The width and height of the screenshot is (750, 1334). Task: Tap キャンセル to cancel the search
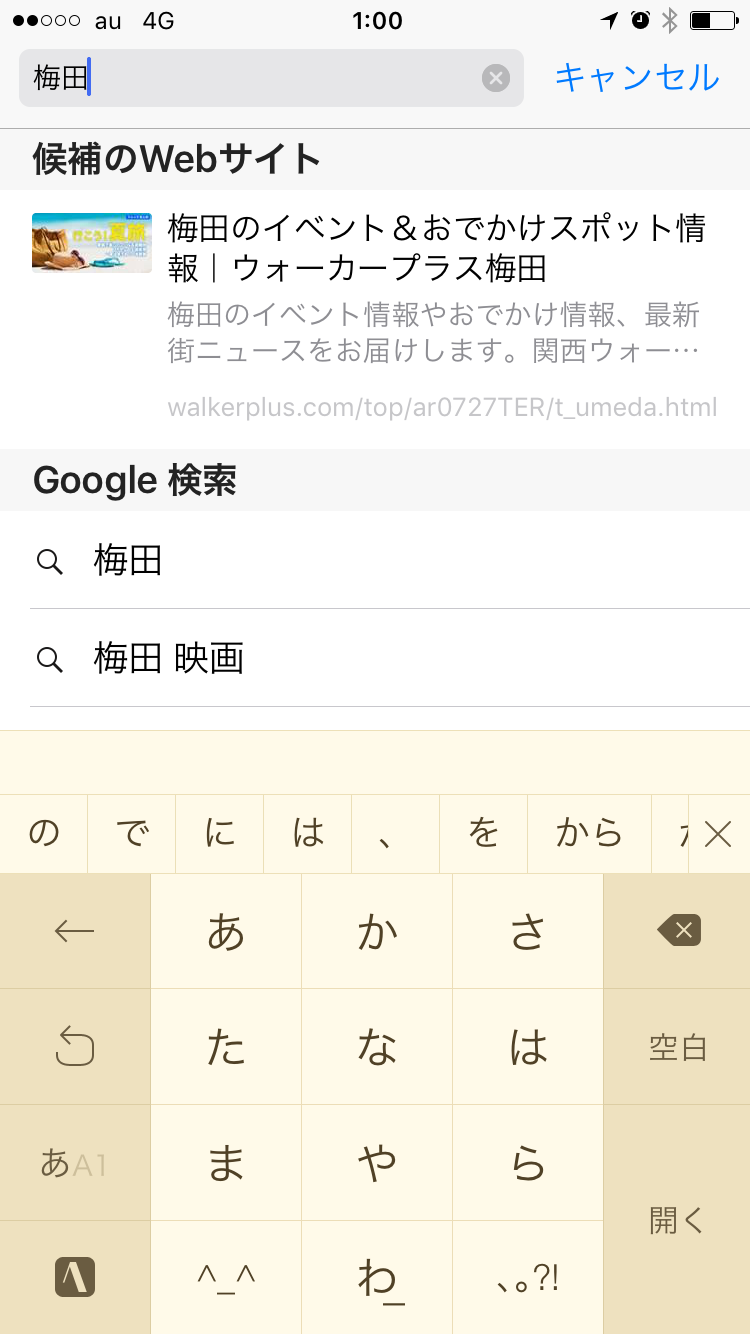pos(637,78)
